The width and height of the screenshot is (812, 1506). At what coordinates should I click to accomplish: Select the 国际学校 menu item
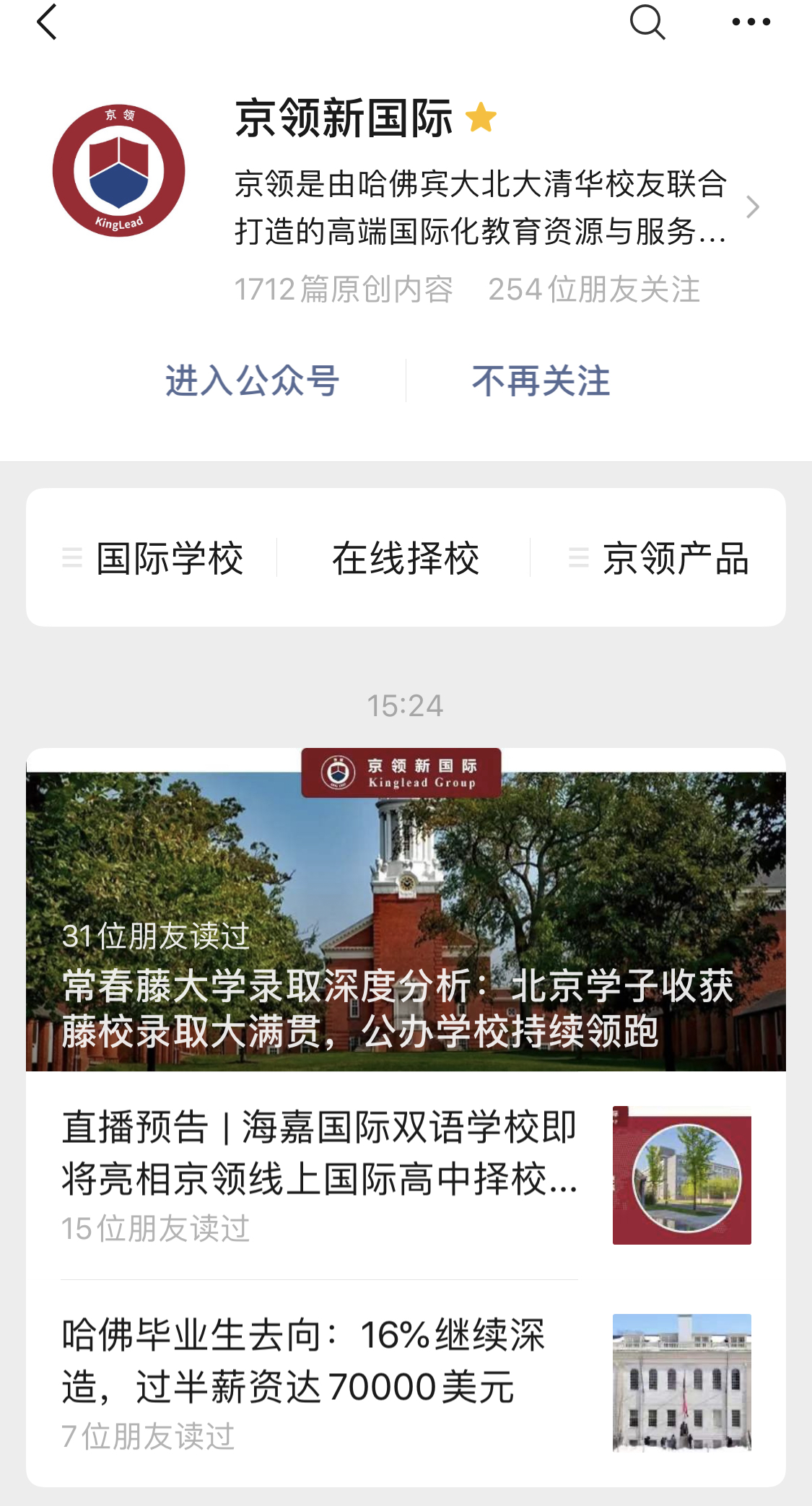(x=170, y=559)
